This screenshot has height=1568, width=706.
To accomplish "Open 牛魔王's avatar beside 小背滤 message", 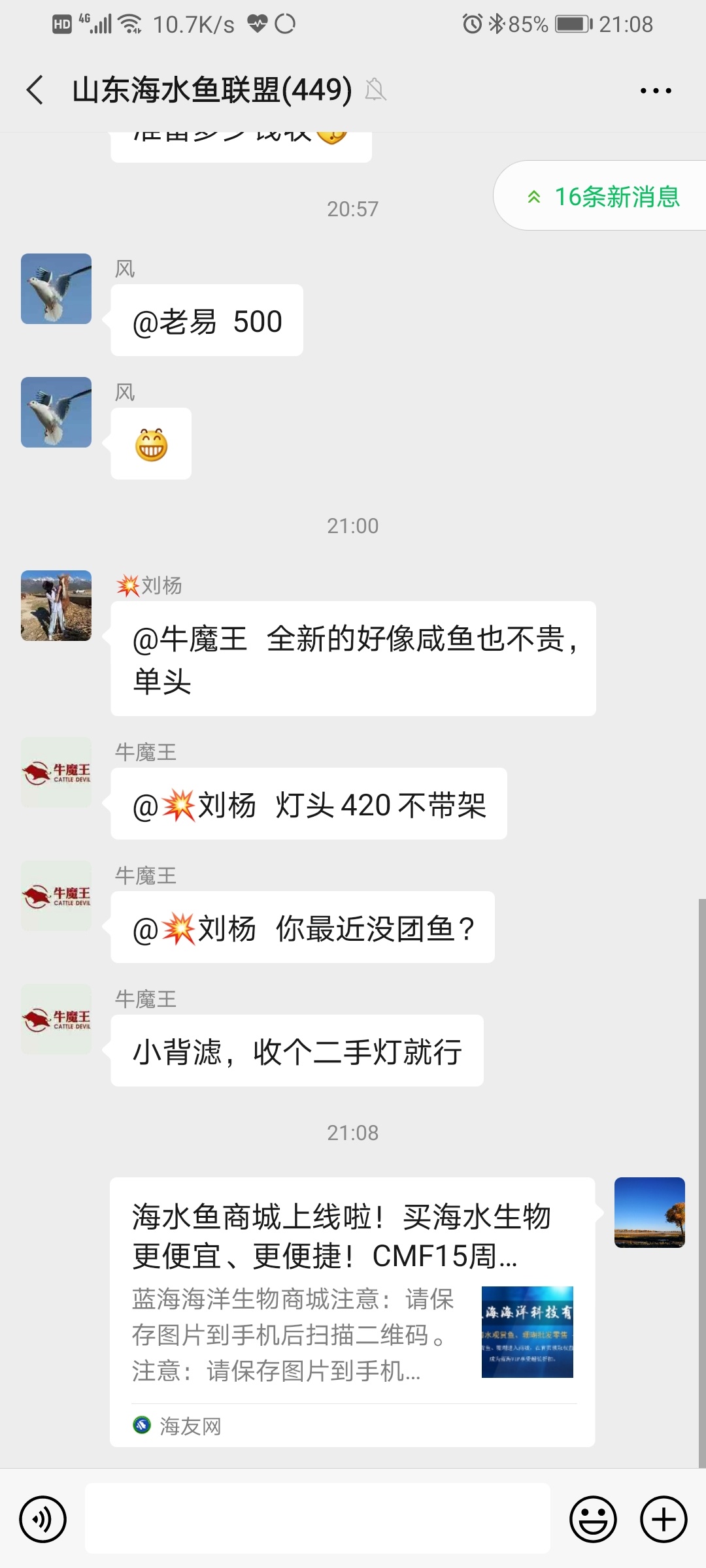I will [56, 1019].
